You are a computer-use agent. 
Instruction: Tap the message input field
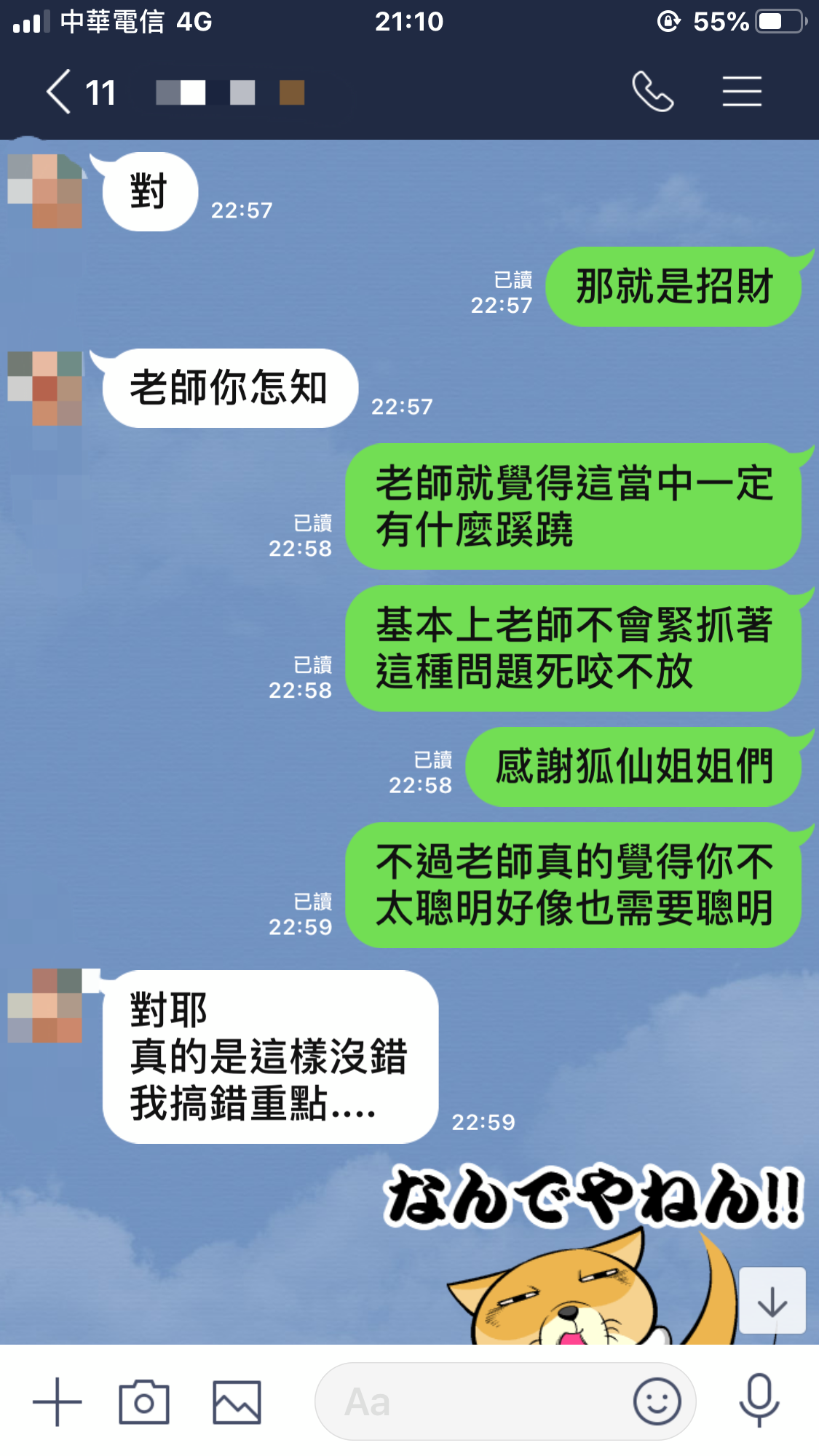[473, 1401]
